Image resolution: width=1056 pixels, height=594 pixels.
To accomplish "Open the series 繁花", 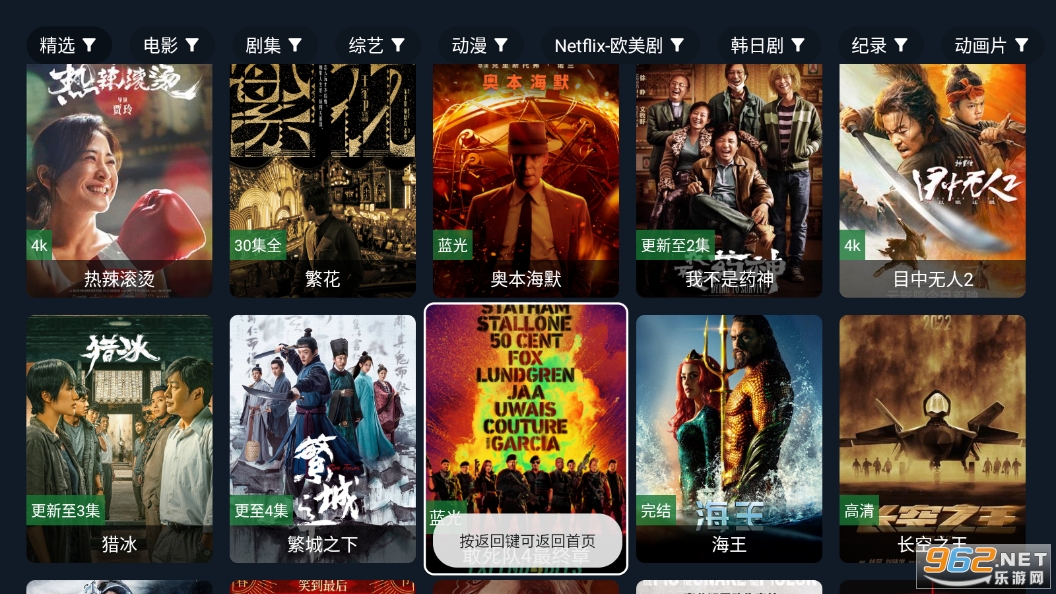I will tap(322, 180).
